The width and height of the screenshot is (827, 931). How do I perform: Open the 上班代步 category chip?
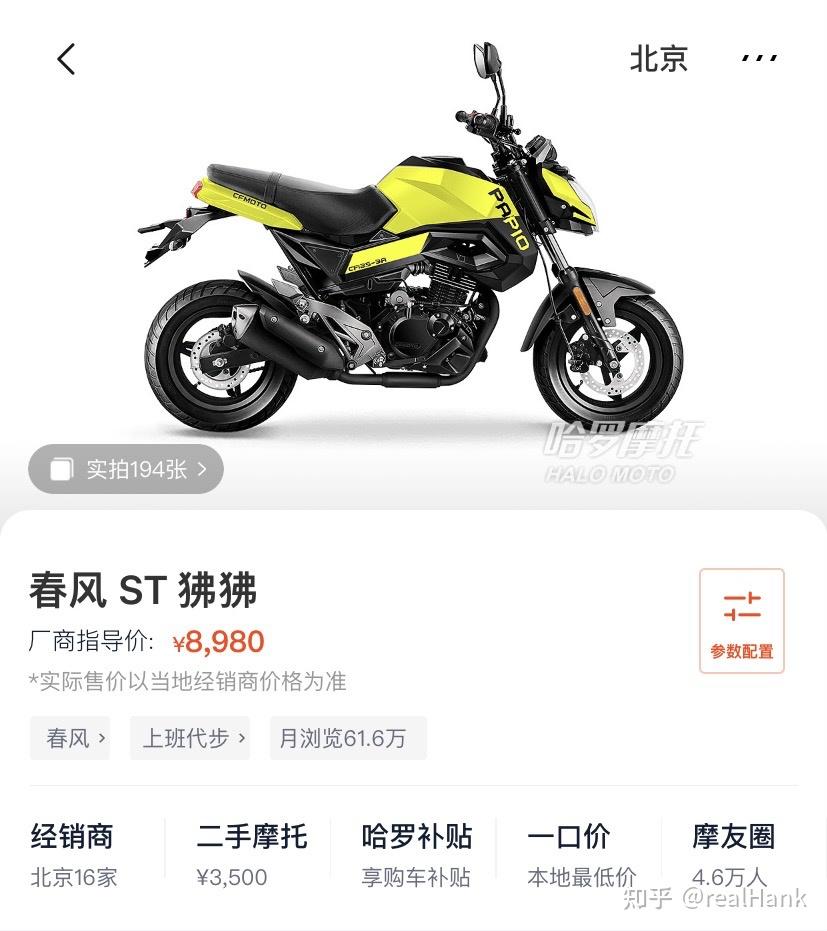189,738
